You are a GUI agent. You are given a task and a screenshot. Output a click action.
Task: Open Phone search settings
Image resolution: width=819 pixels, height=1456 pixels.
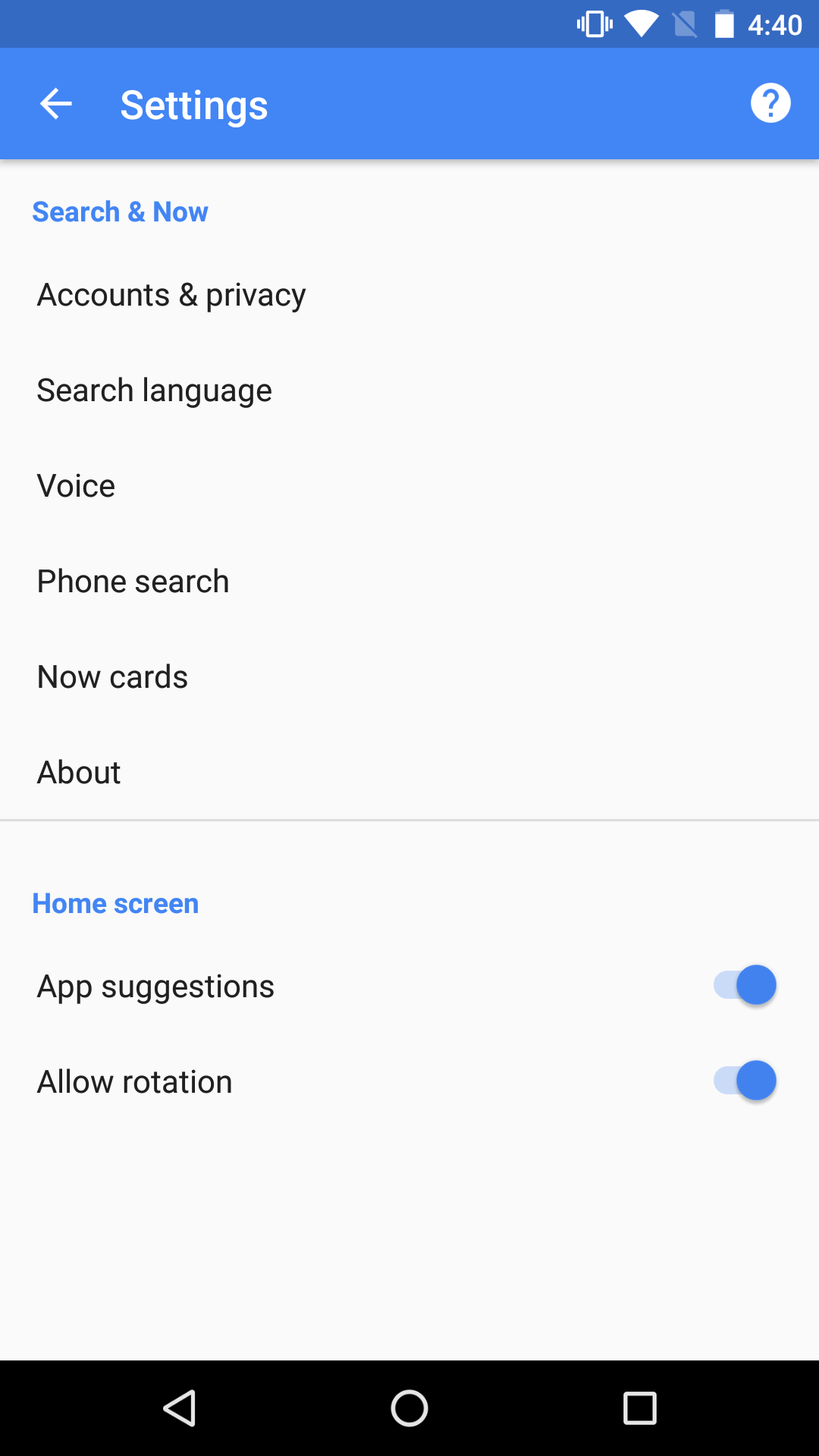point(409,582)
